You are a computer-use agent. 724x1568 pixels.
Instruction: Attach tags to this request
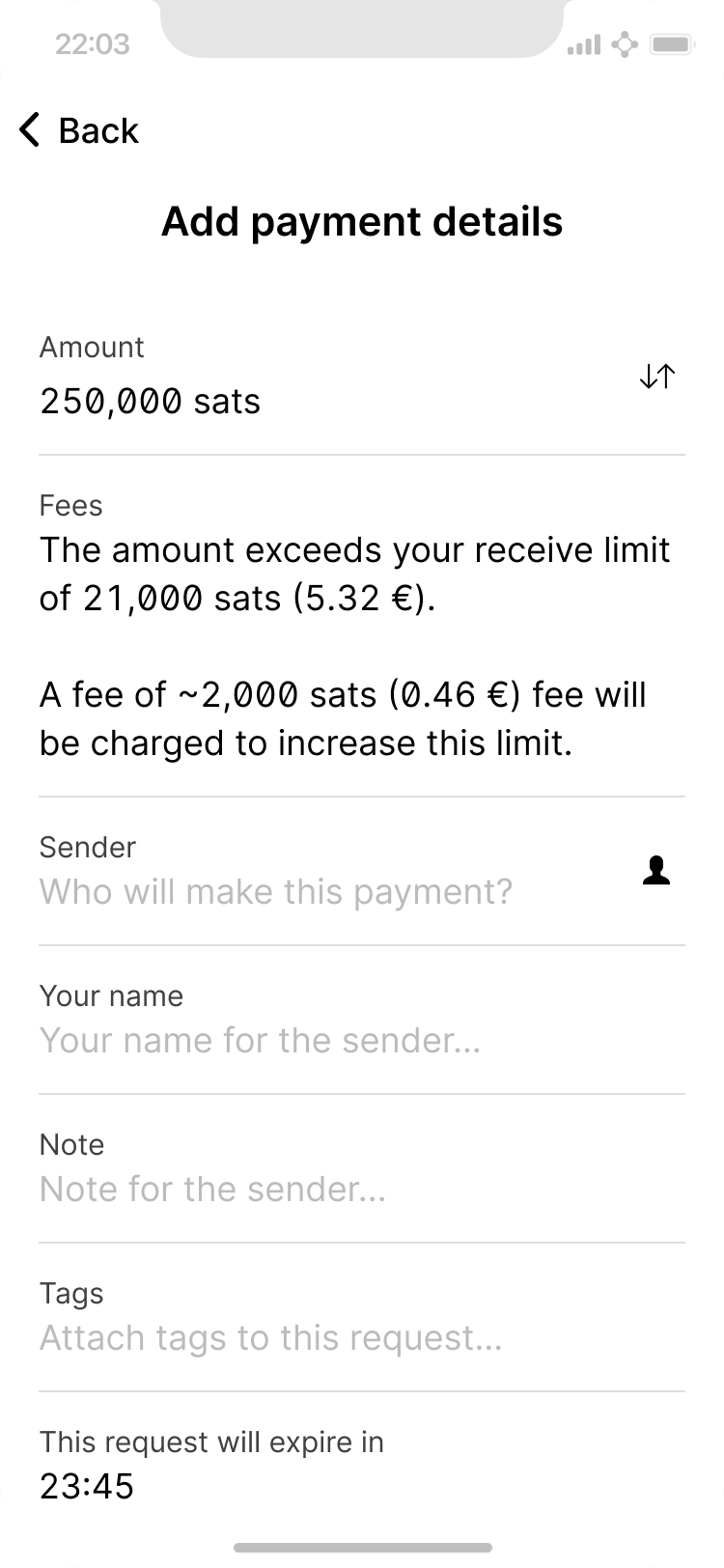point(271,1338)
